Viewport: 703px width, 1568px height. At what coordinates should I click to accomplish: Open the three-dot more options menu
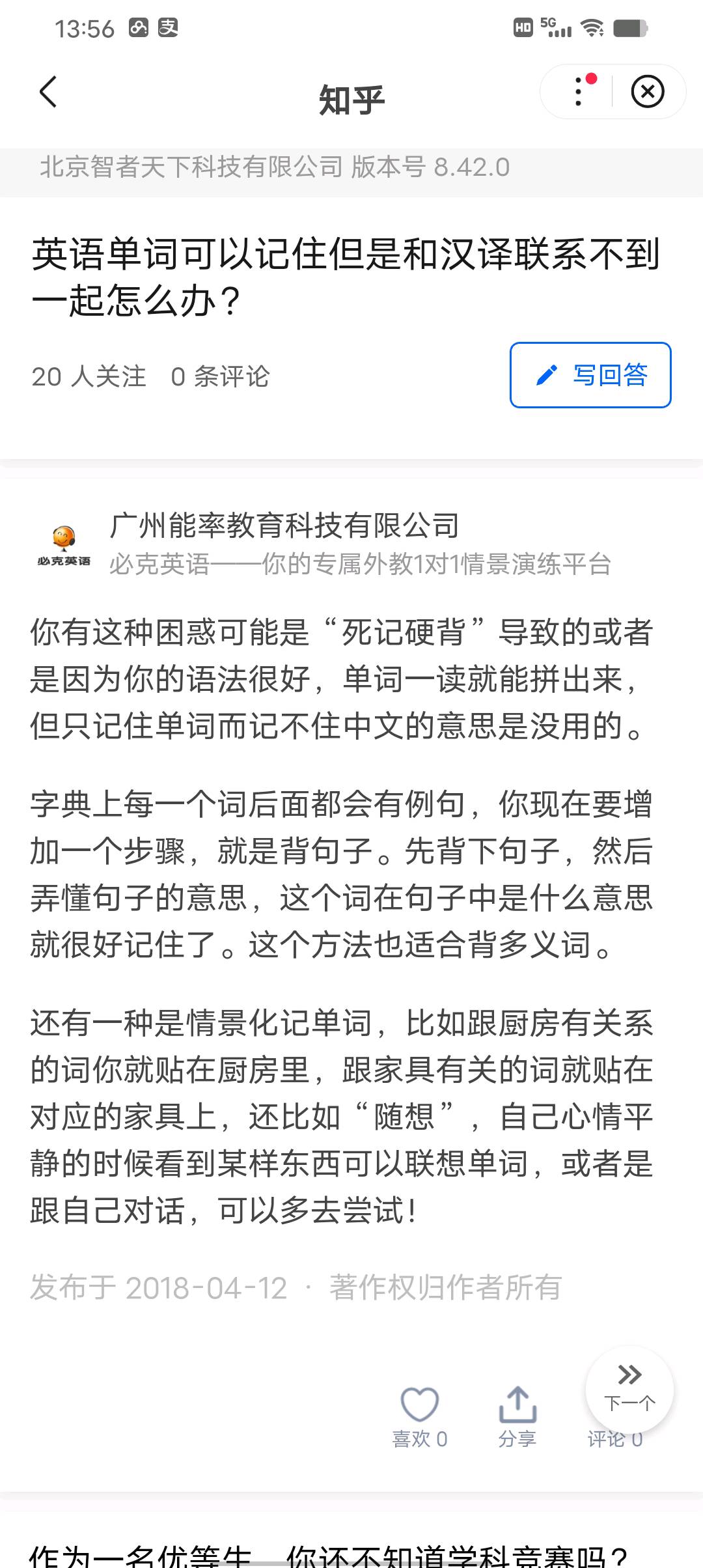[x=578, y=92]
